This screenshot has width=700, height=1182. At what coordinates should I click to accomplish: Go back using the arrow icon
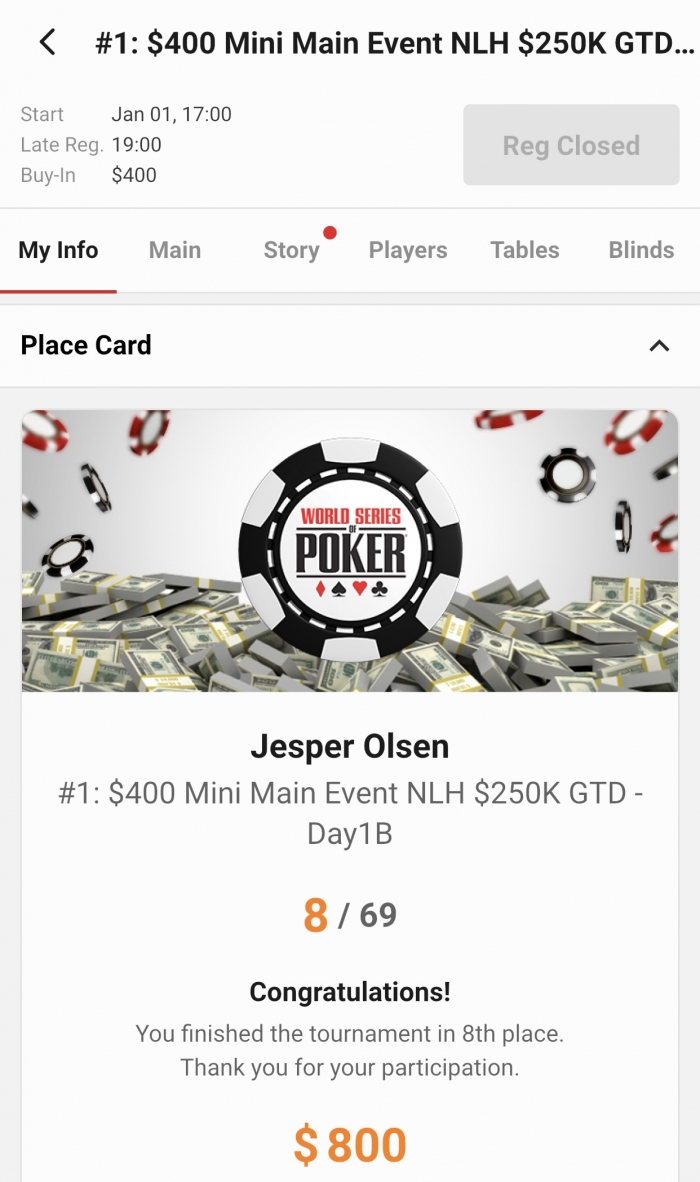point(47,43)
